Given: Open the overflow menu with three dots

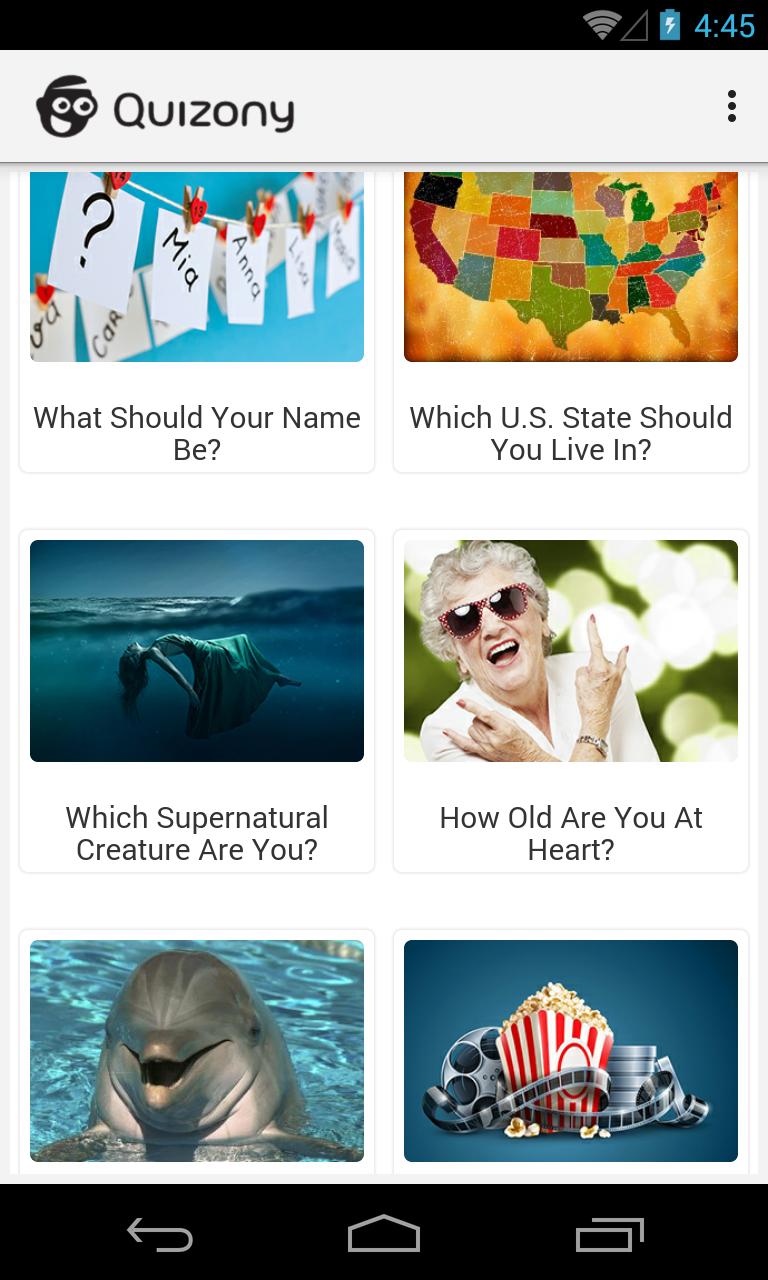Looking at the screenshot, I should coord(731,105).
